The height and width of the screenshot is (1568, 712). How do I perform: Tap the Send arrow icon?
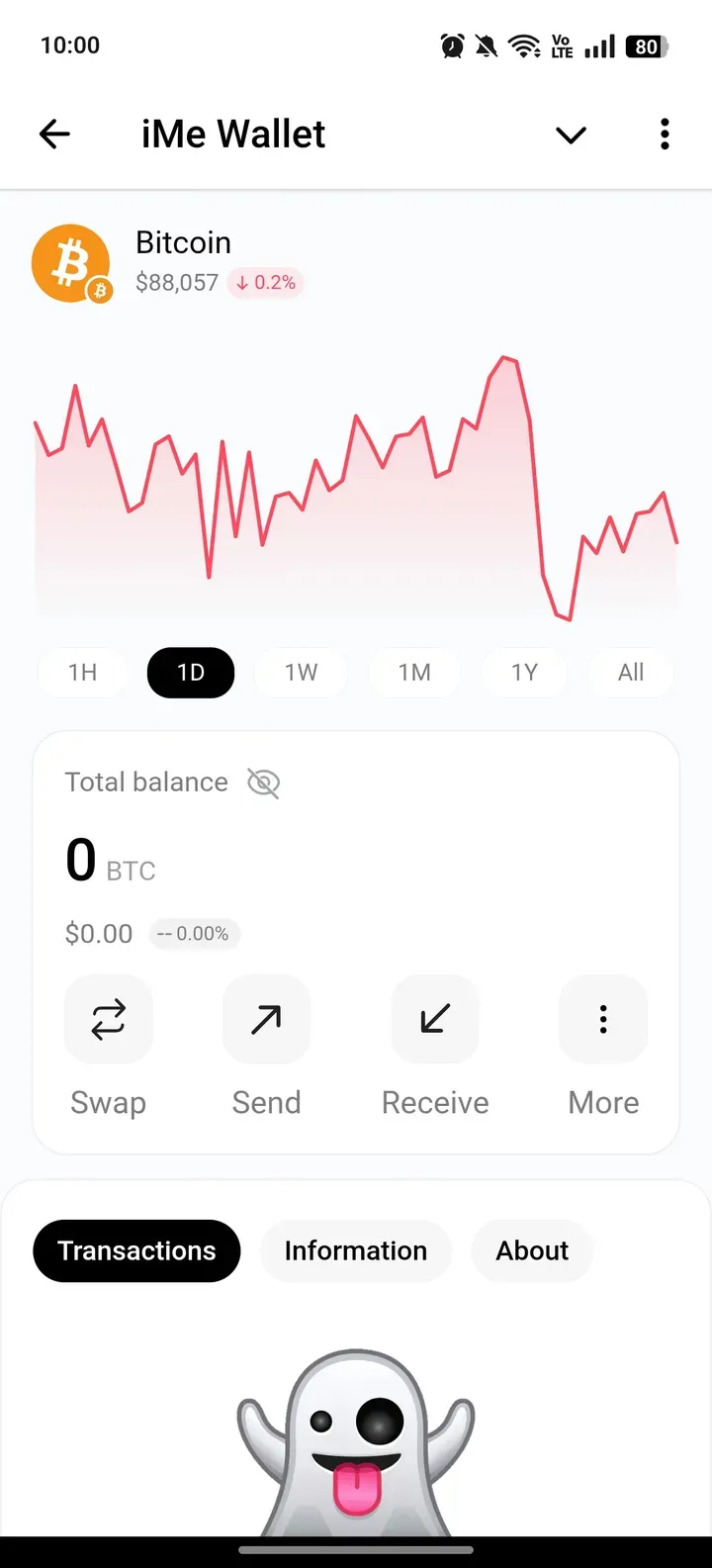[x=266, y=1019]
